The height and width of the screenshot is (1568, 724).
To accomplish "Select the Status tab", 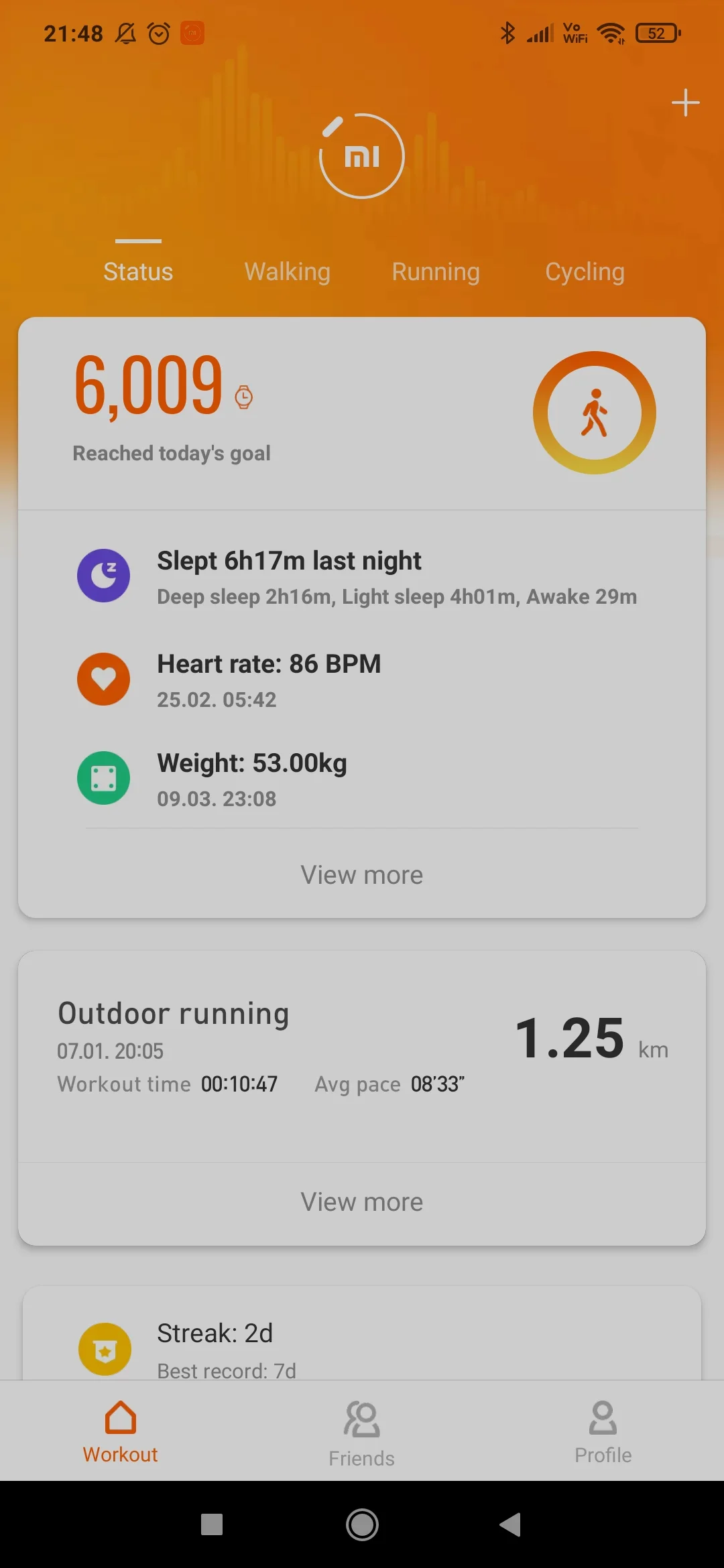I will click(138, 271).
